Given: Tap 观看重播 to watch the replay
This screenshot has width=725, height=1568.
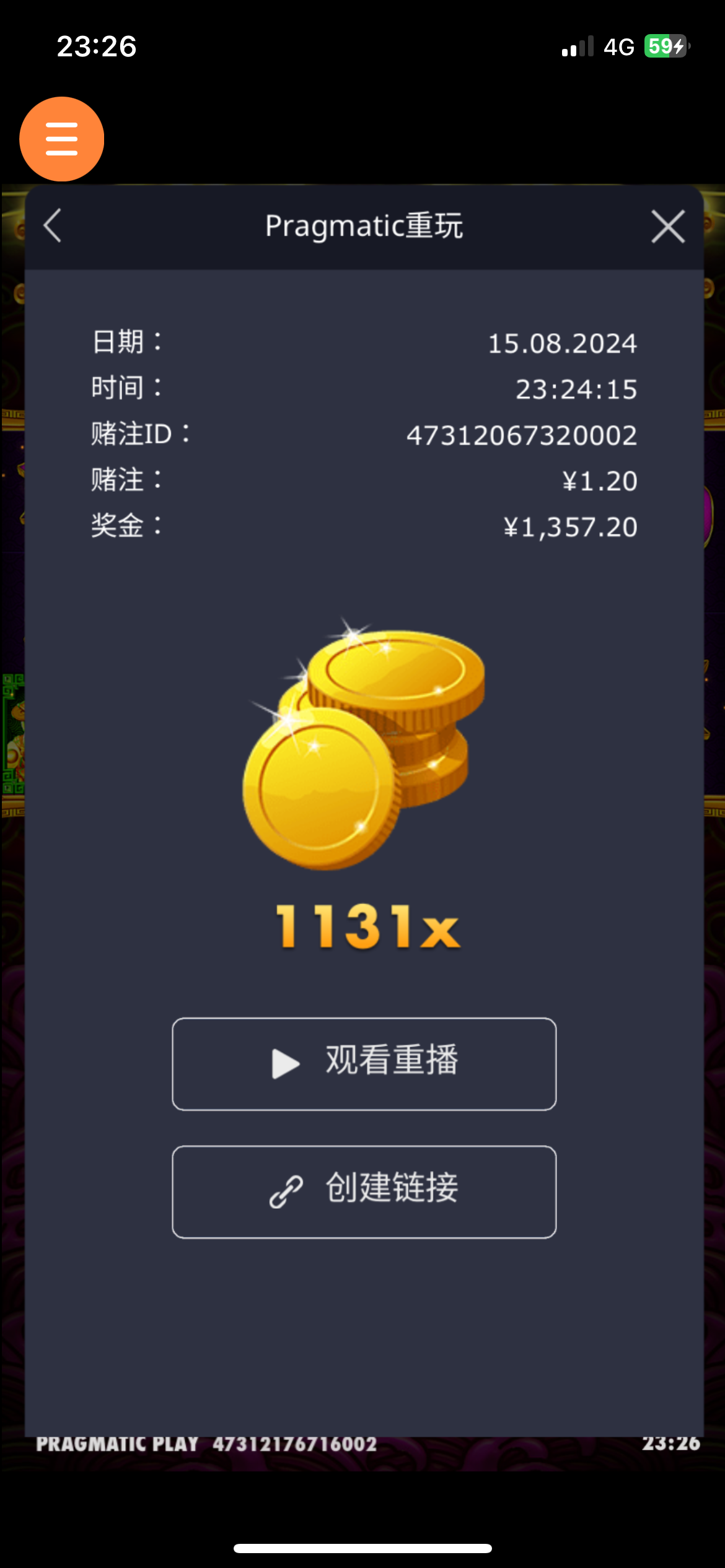Looking at the screenshot, I should coord(364,1063).
